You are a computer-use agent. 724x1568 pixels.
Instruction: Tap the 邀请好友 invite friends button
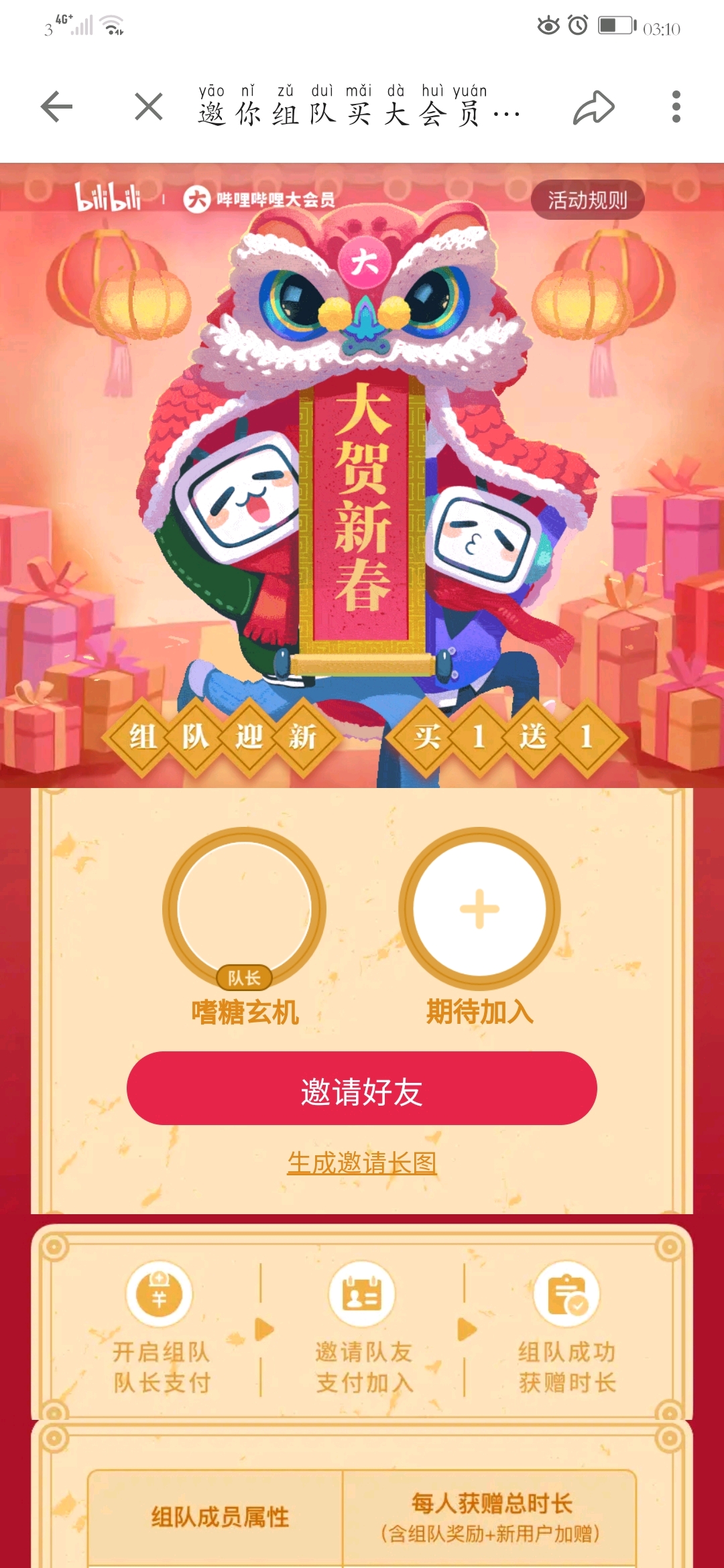pyautogui.click(x=361, y=1088)
